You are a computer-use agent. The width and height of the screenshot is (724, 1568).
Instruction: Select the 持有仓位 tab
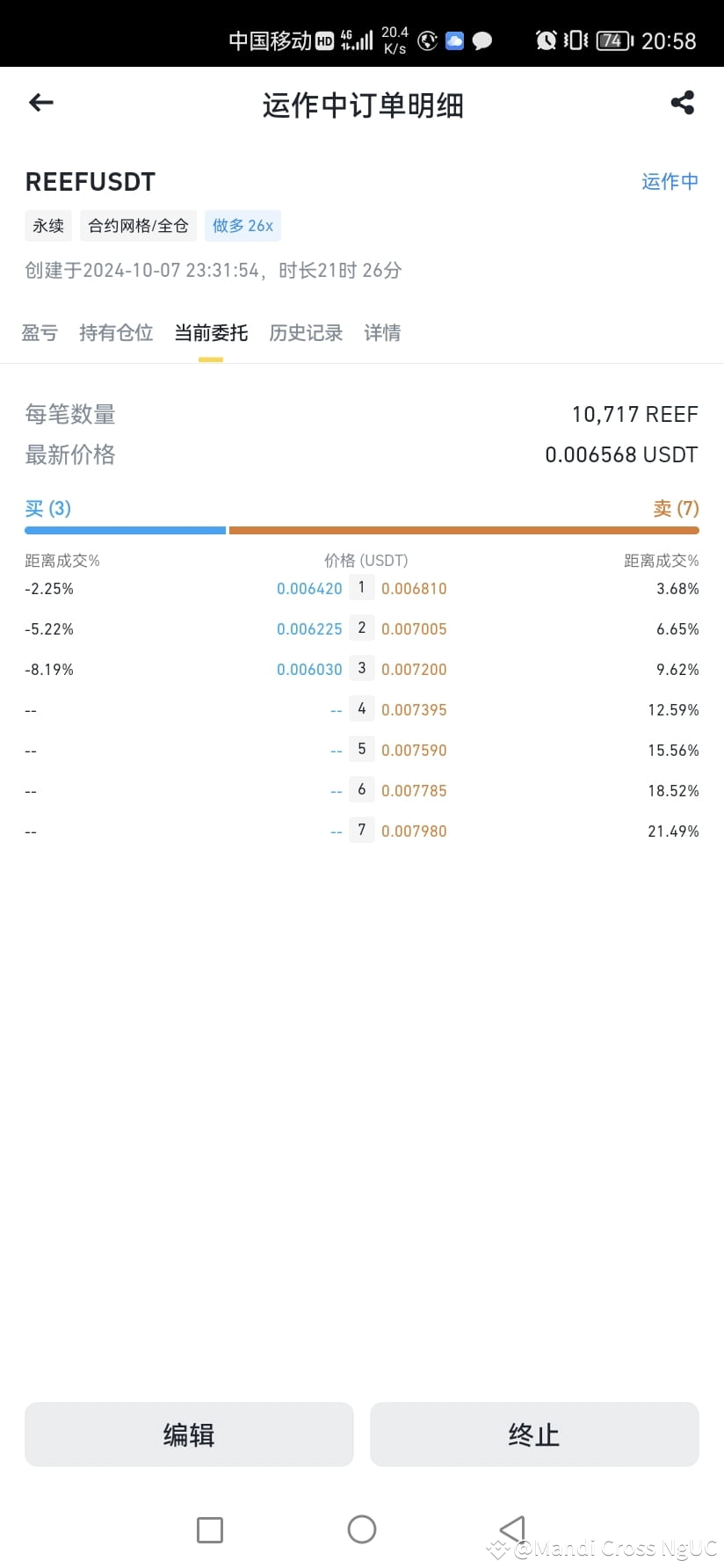(x=116, y=333)
